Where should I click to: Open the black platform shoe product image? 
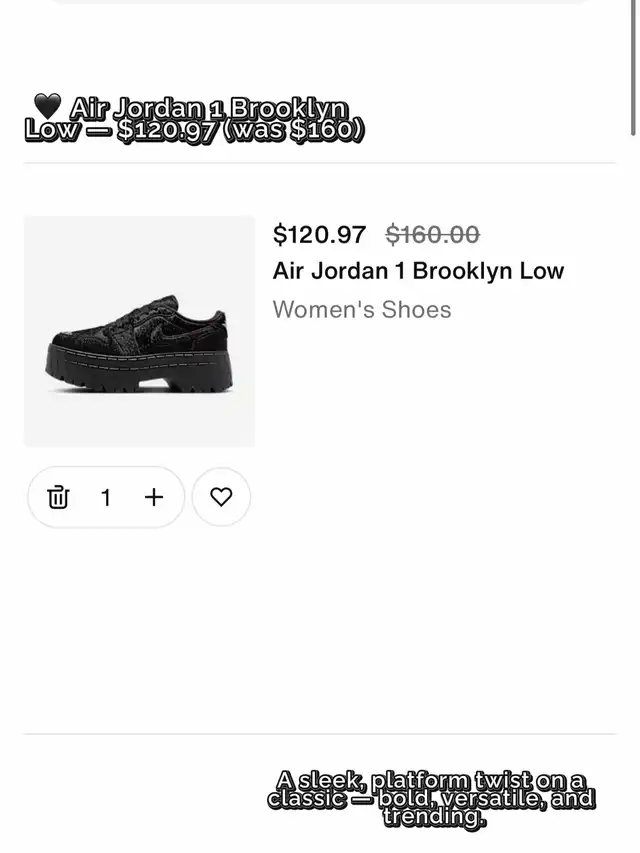click(139, 331)
